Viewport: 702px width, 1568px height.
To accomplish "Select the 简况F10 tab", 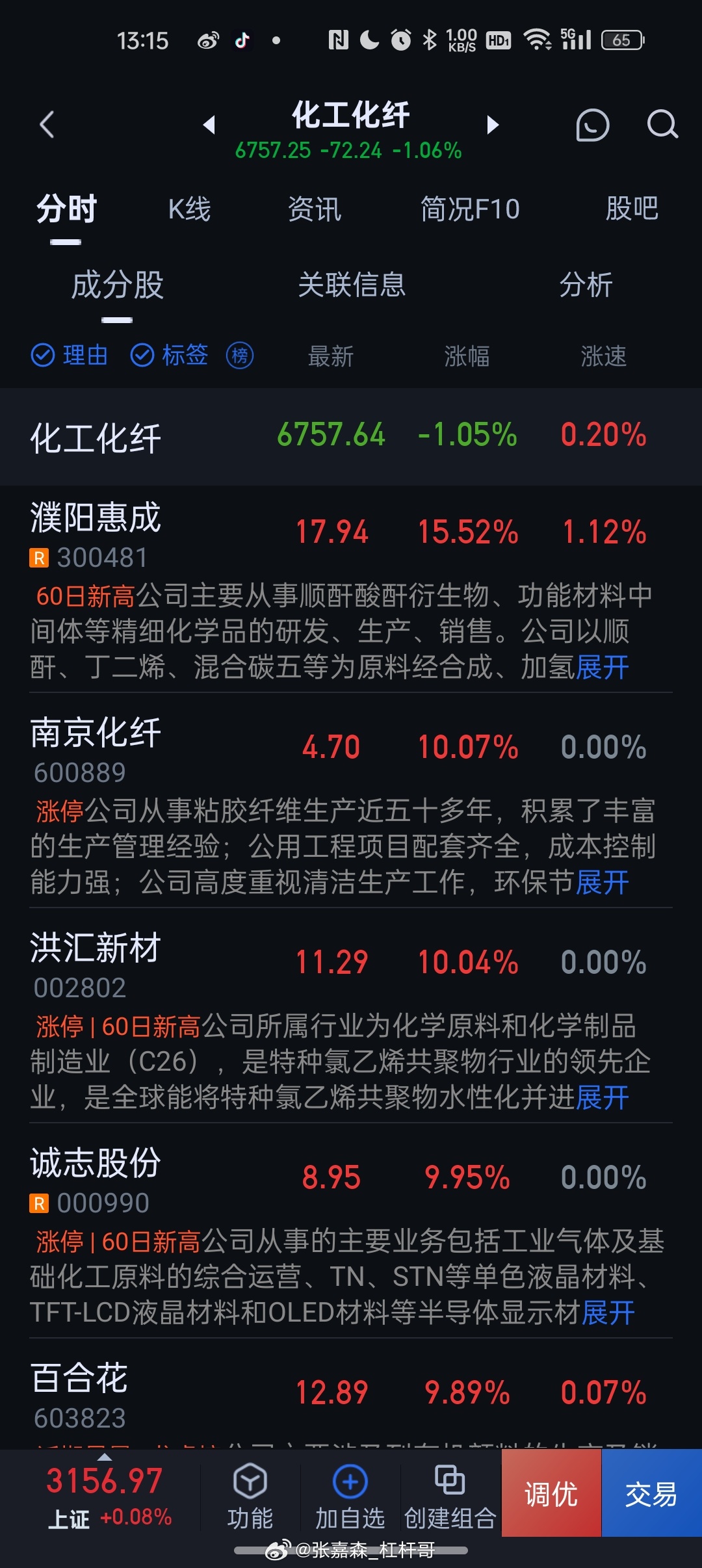I will coord(470,209).
